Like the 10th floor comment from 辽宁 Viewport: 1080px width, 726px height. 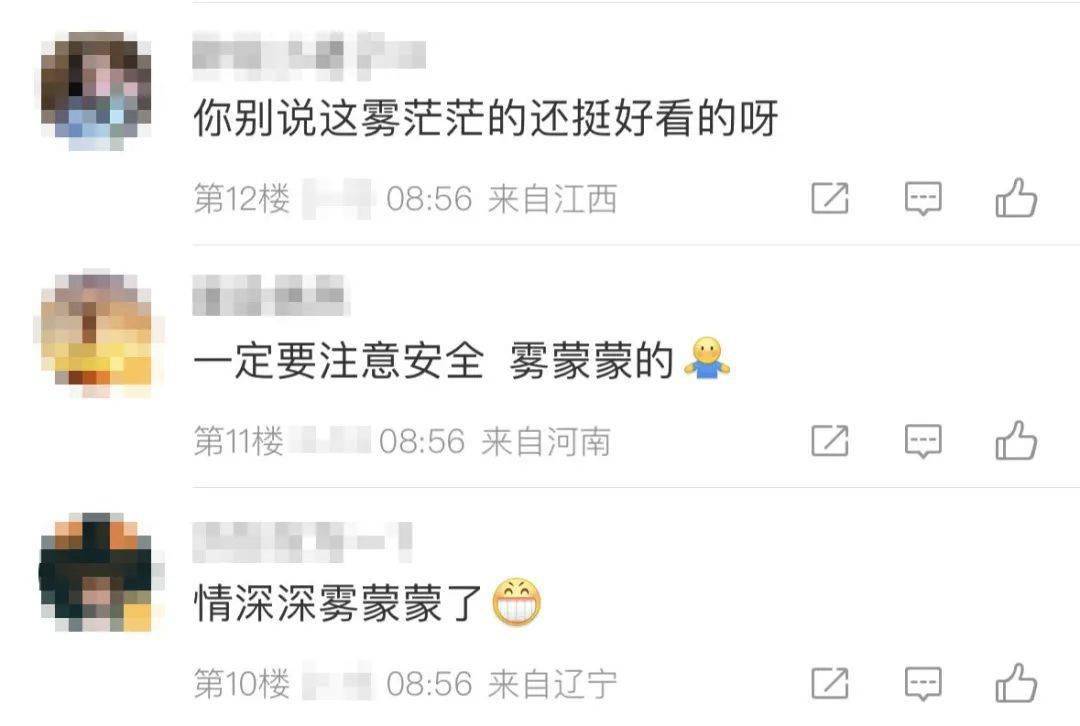pos(1016,683)
